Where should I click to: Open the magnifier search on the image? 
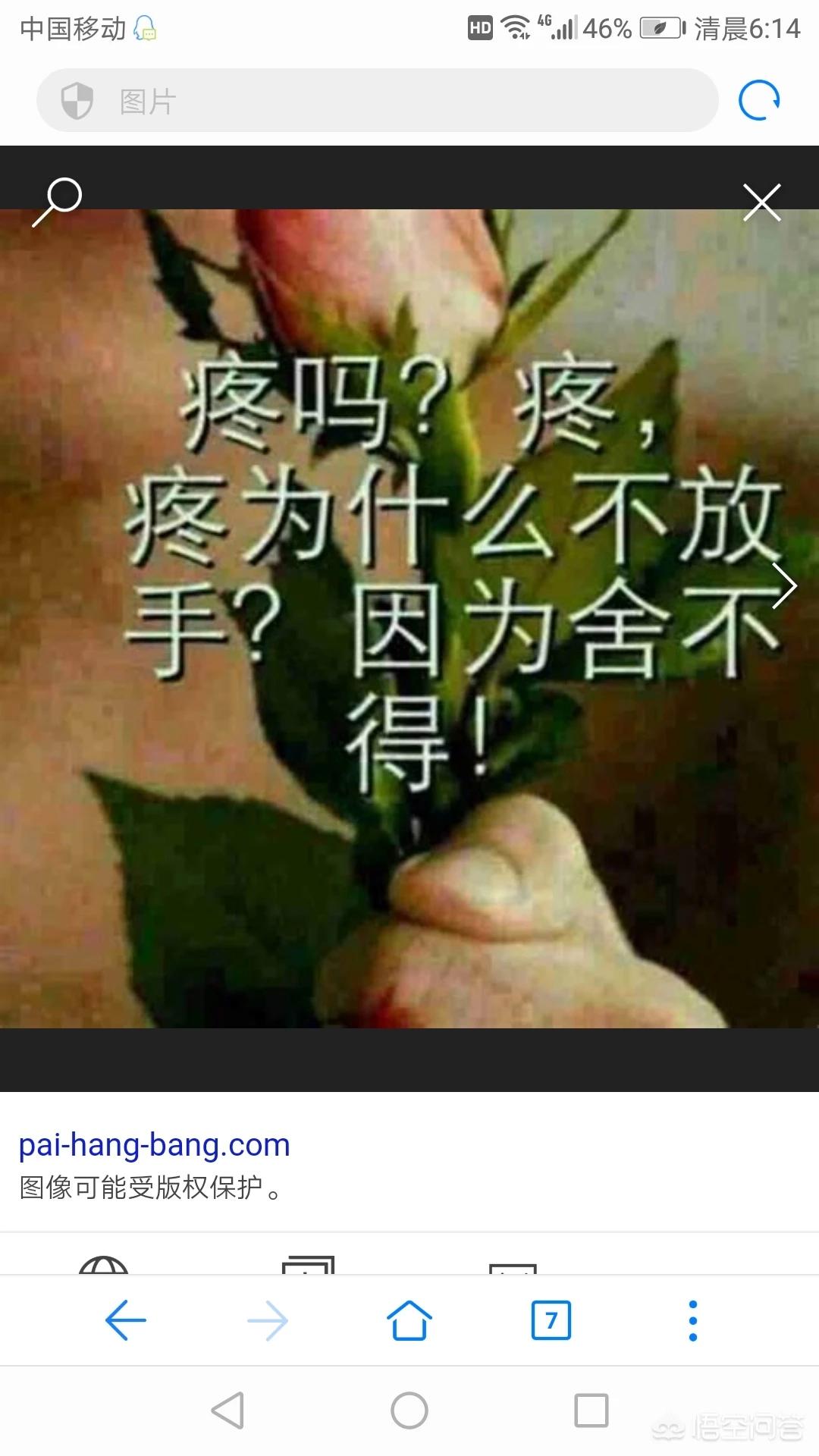click(57, 202)
